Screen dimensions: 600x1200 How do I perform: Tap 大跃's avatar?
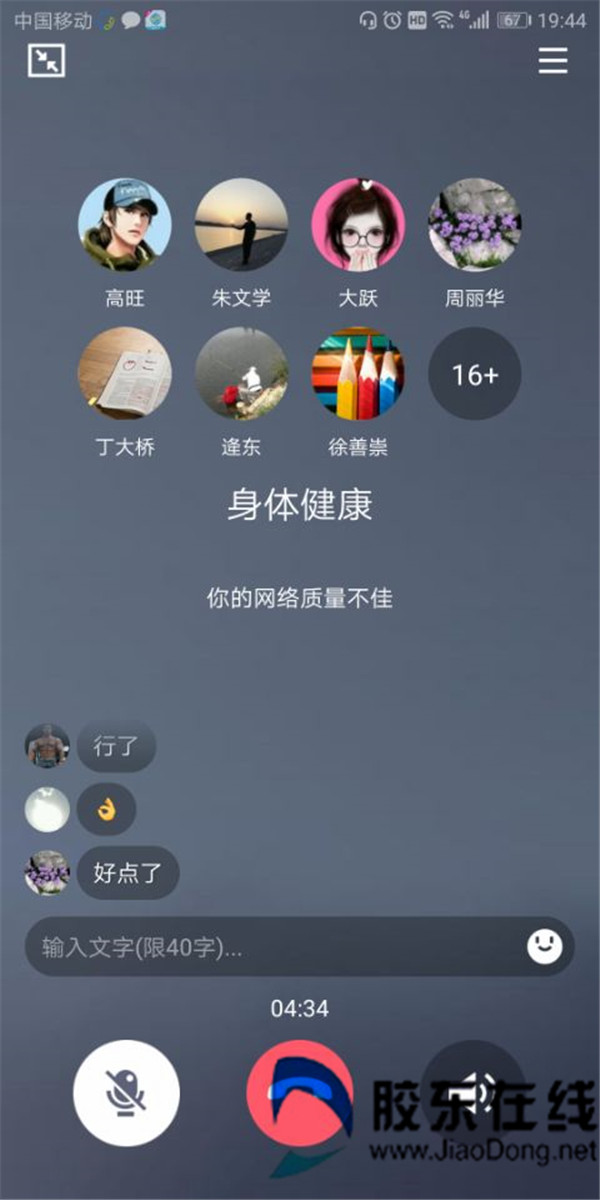point(358,225)
